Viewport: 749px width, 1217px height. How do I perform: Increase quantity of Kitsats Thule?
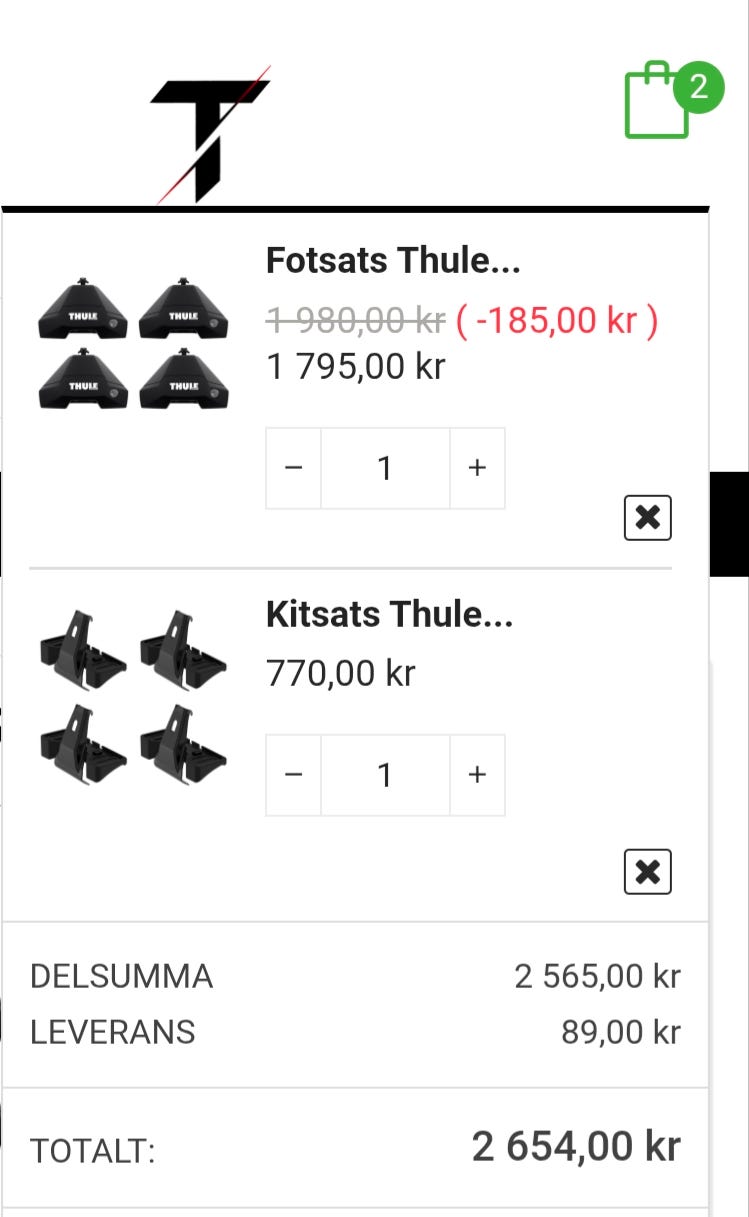[x=477, y=775]
